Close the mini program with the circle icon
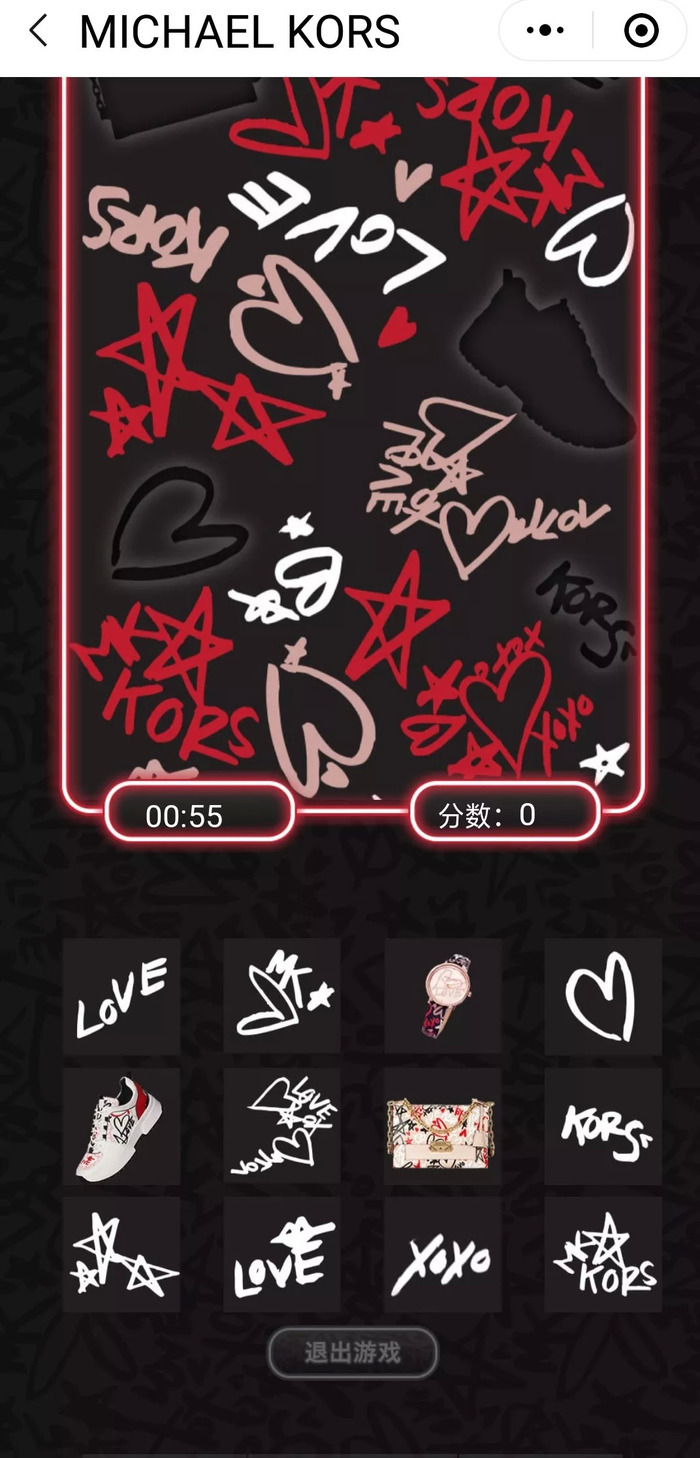This screenshot has width=700, height=1458. (641, 31)
